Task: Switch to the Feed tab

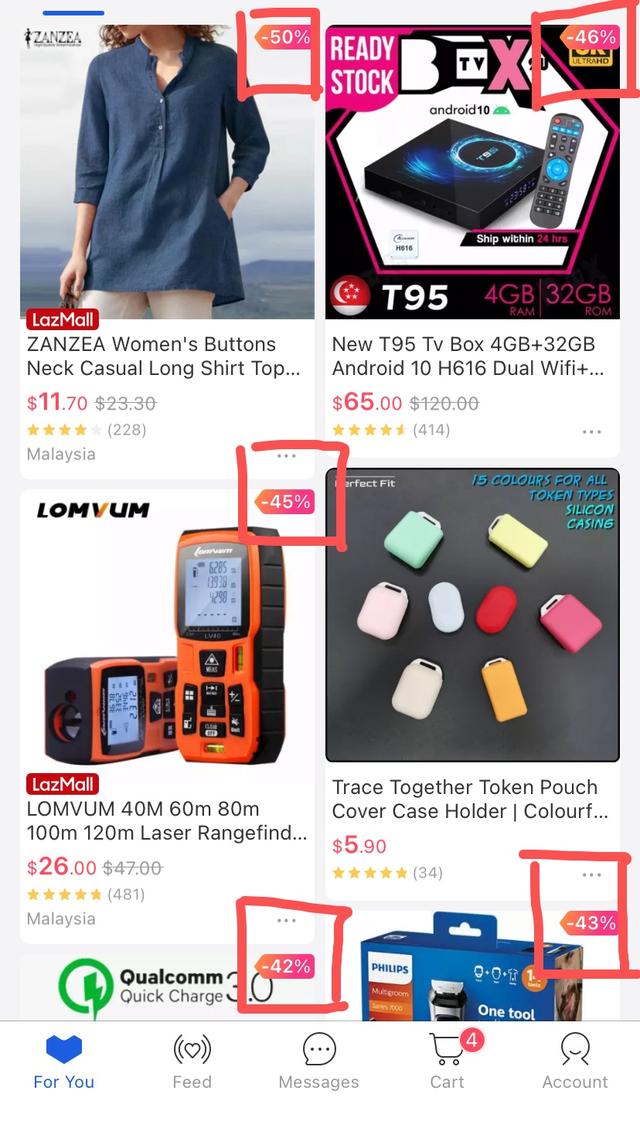Action: (192, 1062)
